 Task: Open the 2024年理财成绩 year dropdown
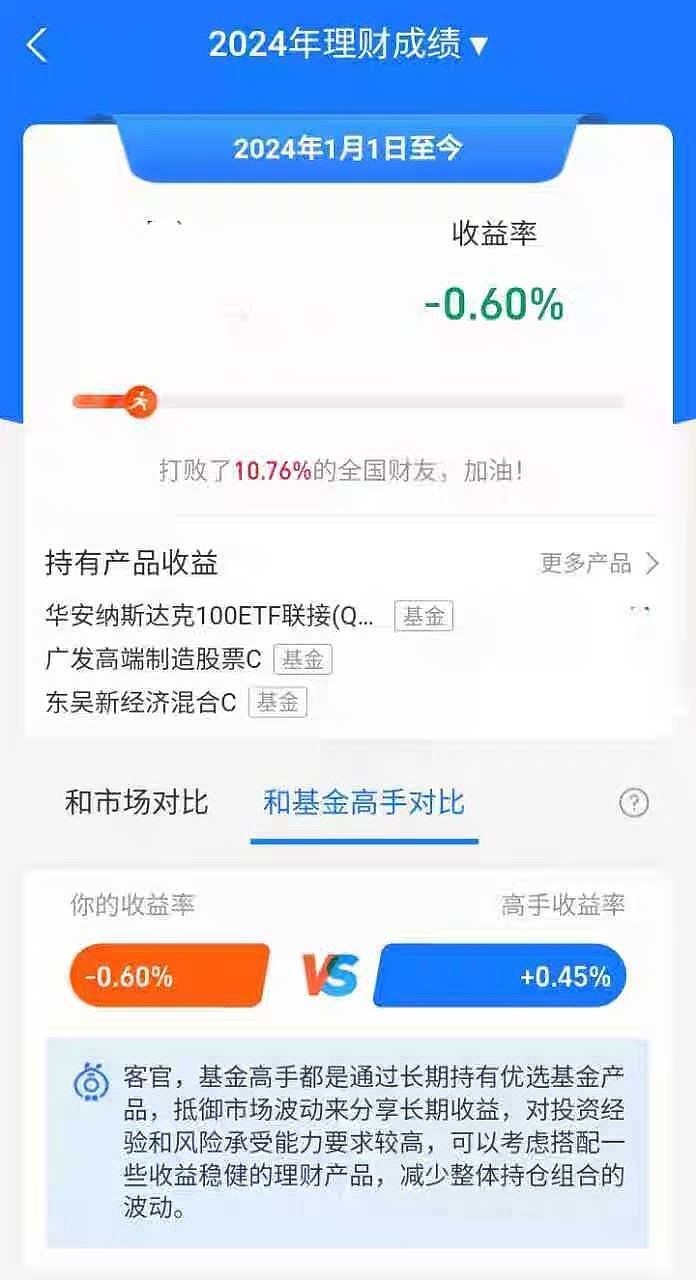pos(348,44)
